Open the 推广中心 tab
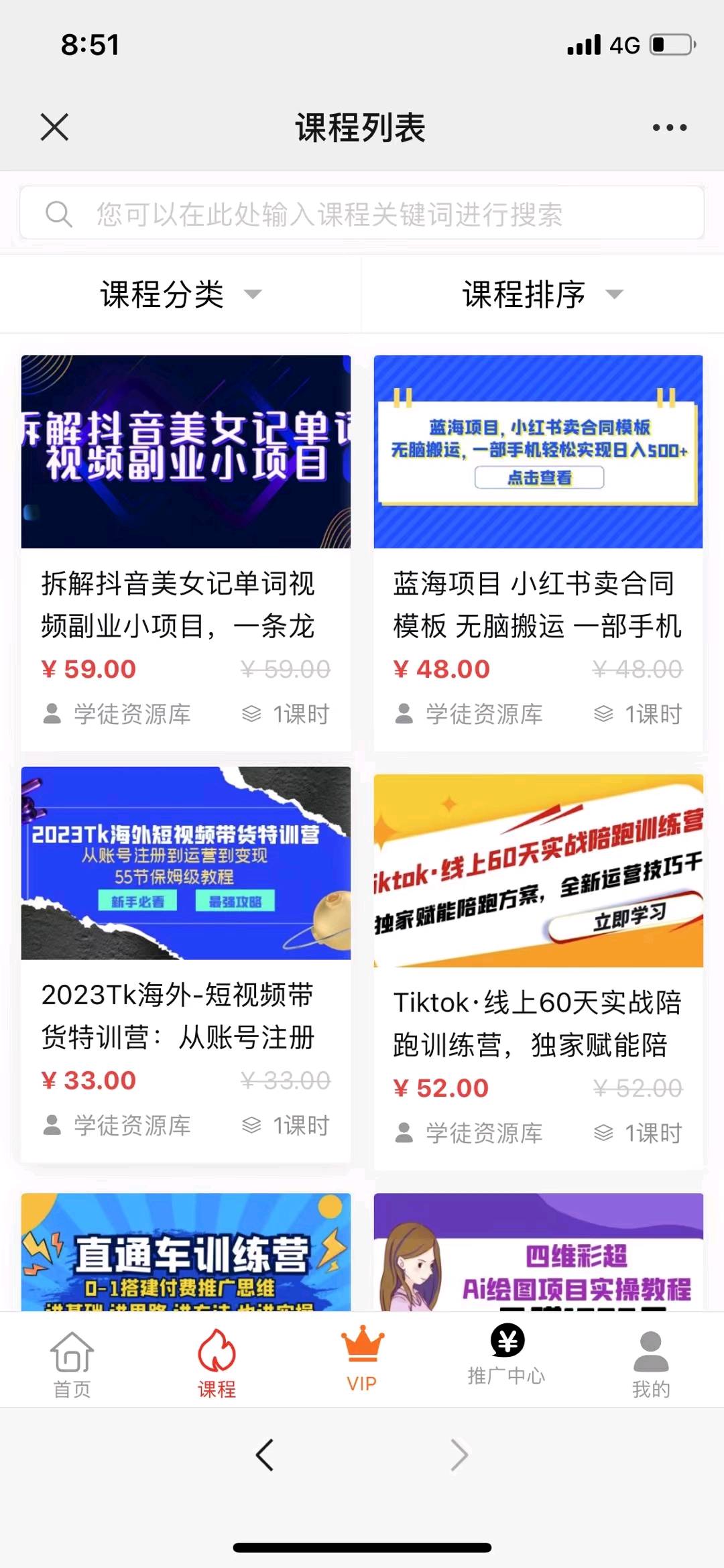 click(x=507, y=1355)
